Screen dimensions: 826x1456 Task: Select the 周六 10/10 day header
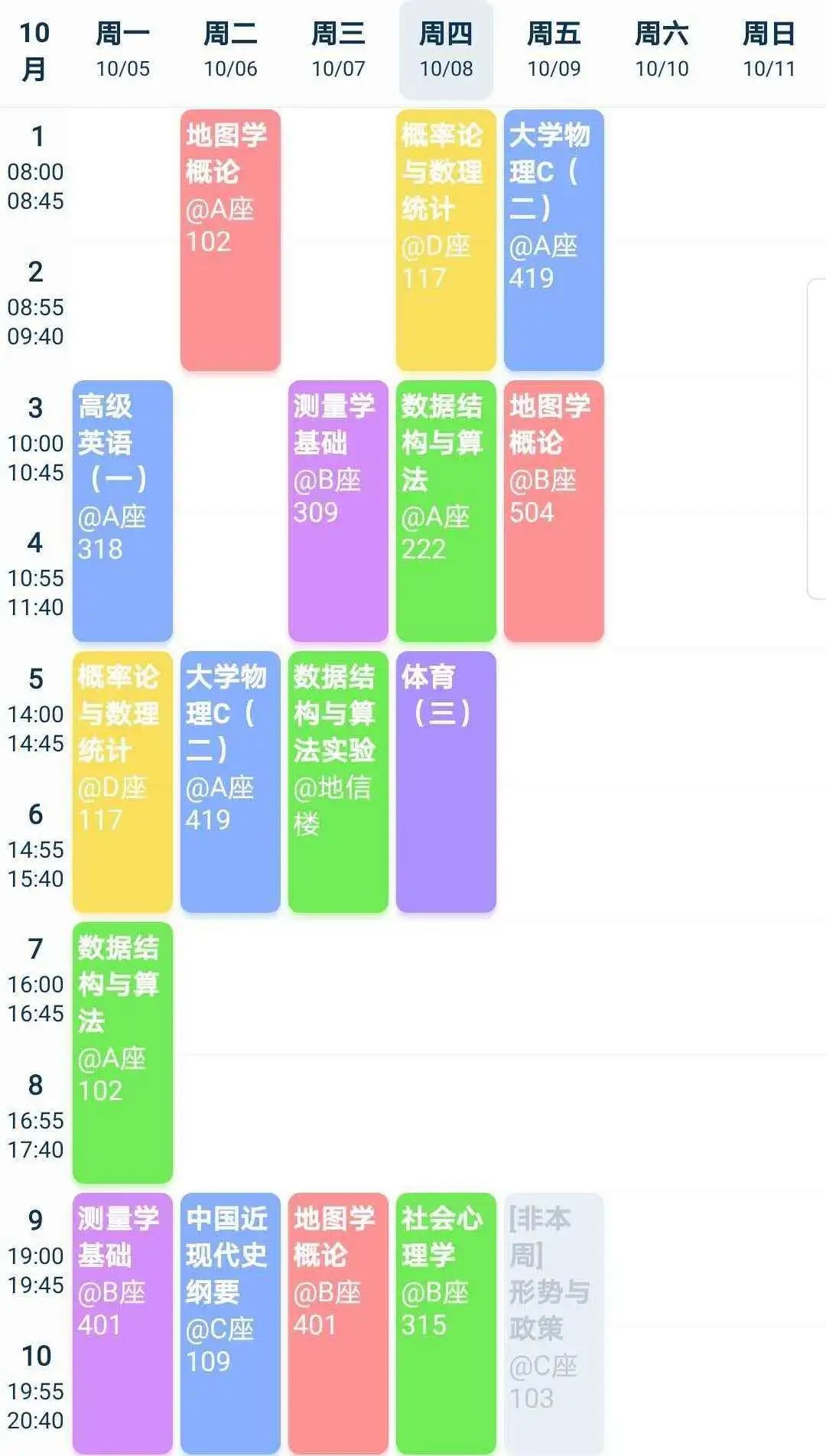662,50
